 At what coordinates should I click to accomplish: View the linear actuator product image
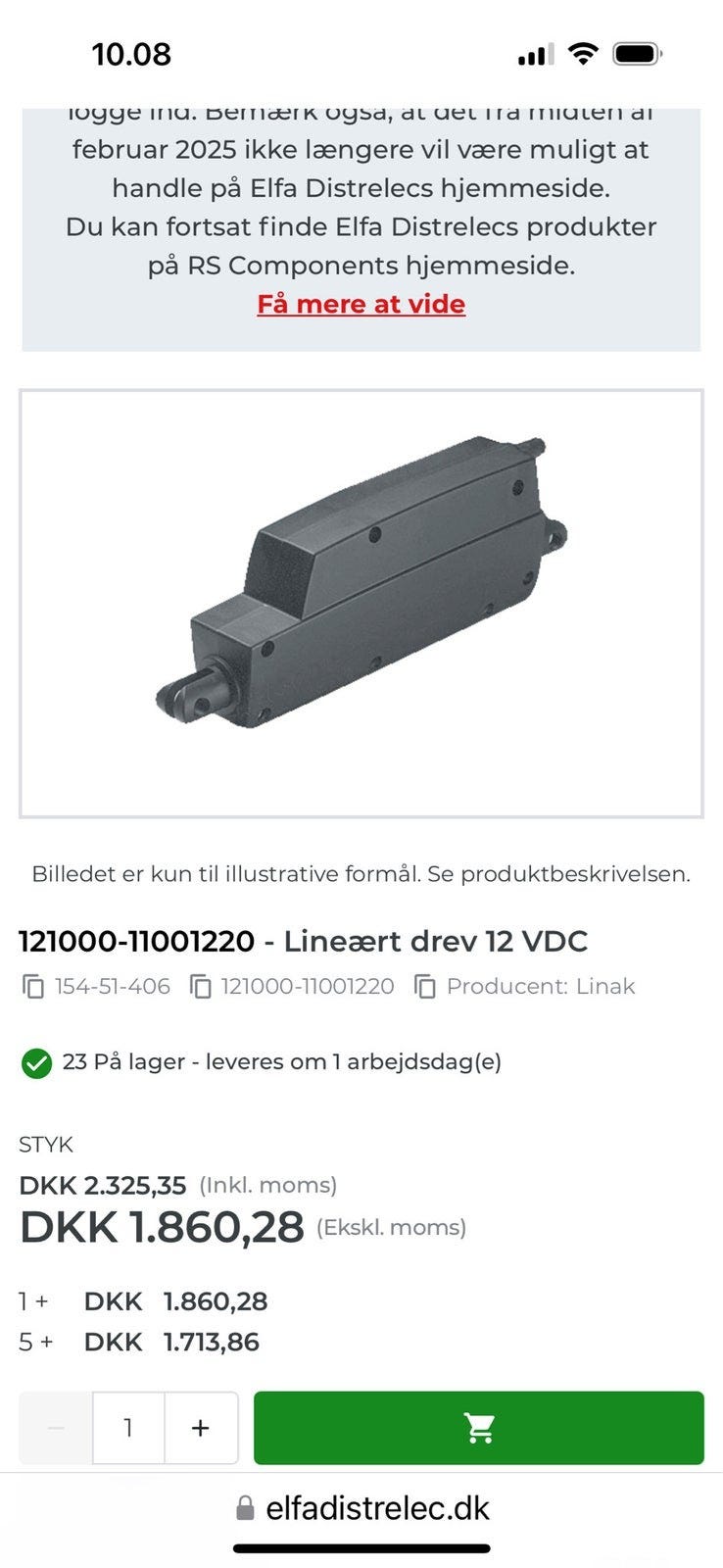(x=361, y=598)
